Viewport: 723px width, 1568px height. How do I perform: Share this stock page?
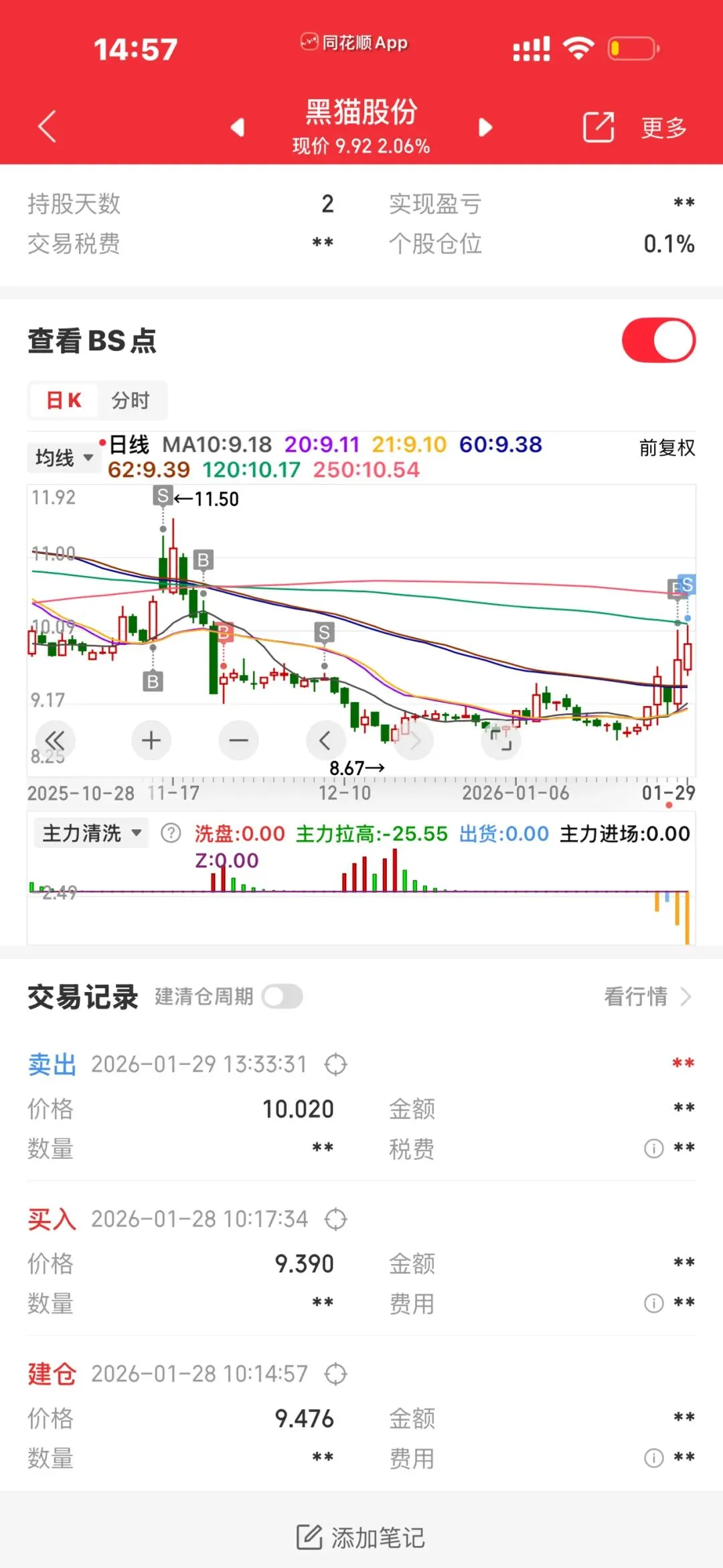(598, 127)
